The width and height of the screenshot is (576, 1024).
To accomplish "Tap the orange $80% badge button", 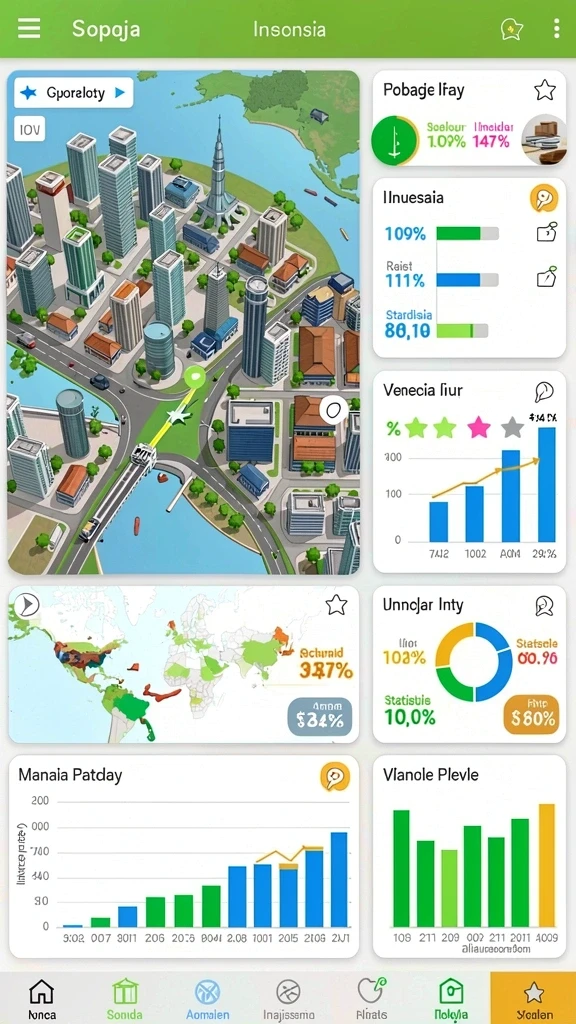I will coord(531,714).
